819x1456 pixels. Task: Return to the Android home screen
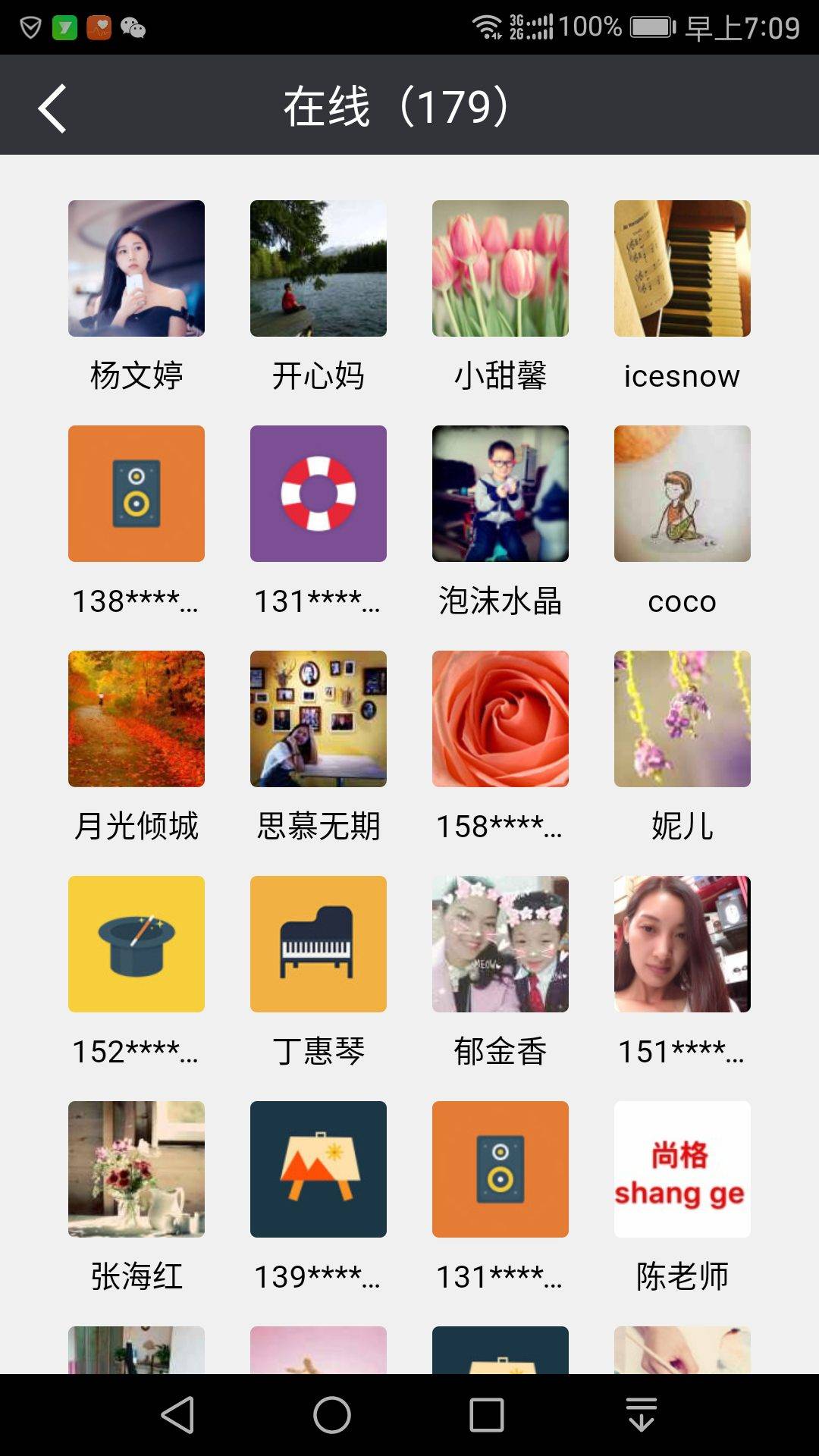click(332, 1415)
